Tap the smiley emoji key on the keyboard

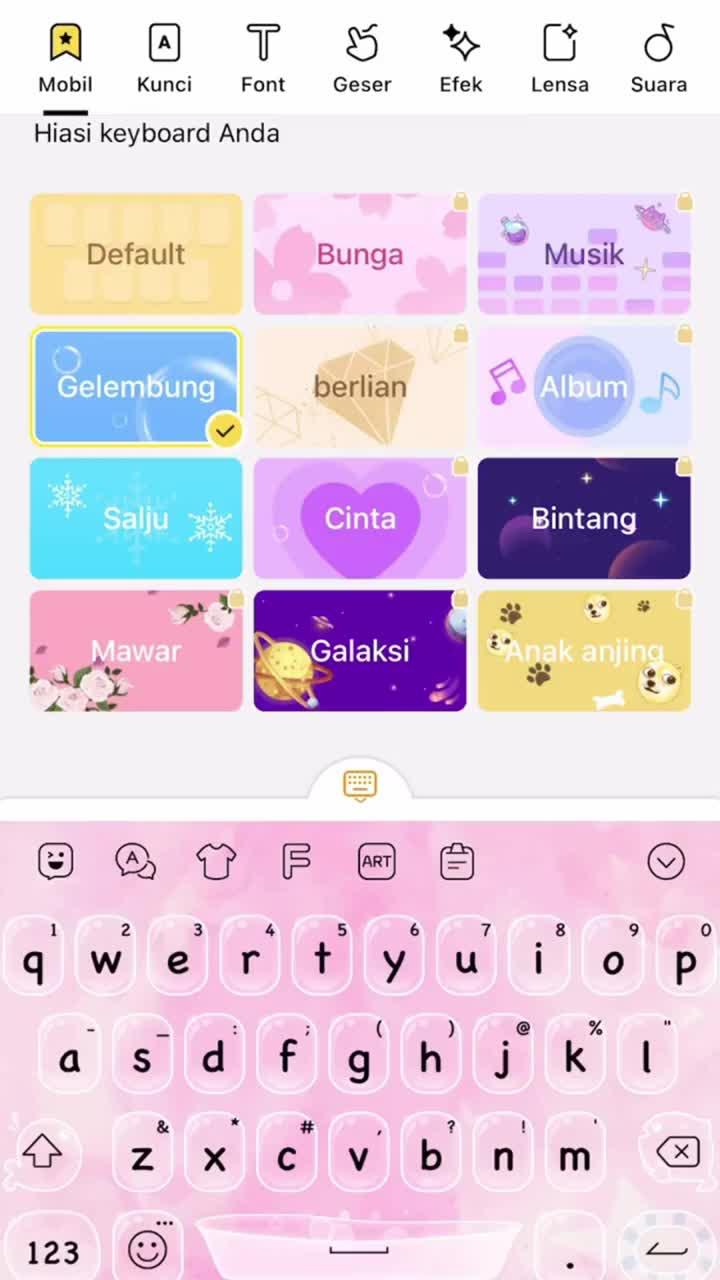pyautogui.click(x=148, y=1247)
